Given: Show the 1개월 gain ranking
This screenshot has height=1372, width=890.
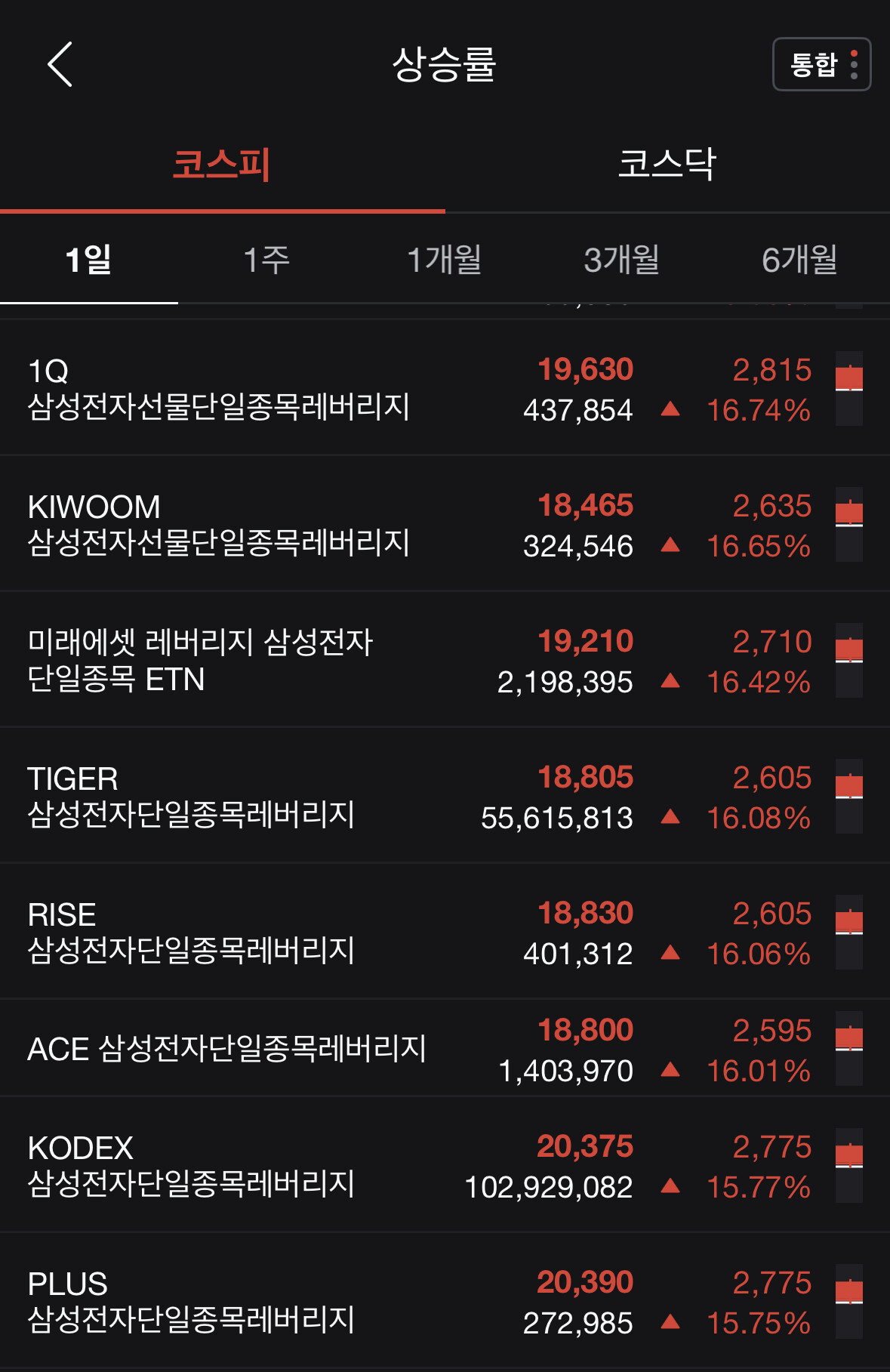Looking at the screenshot, I should [x=445, y=260].
